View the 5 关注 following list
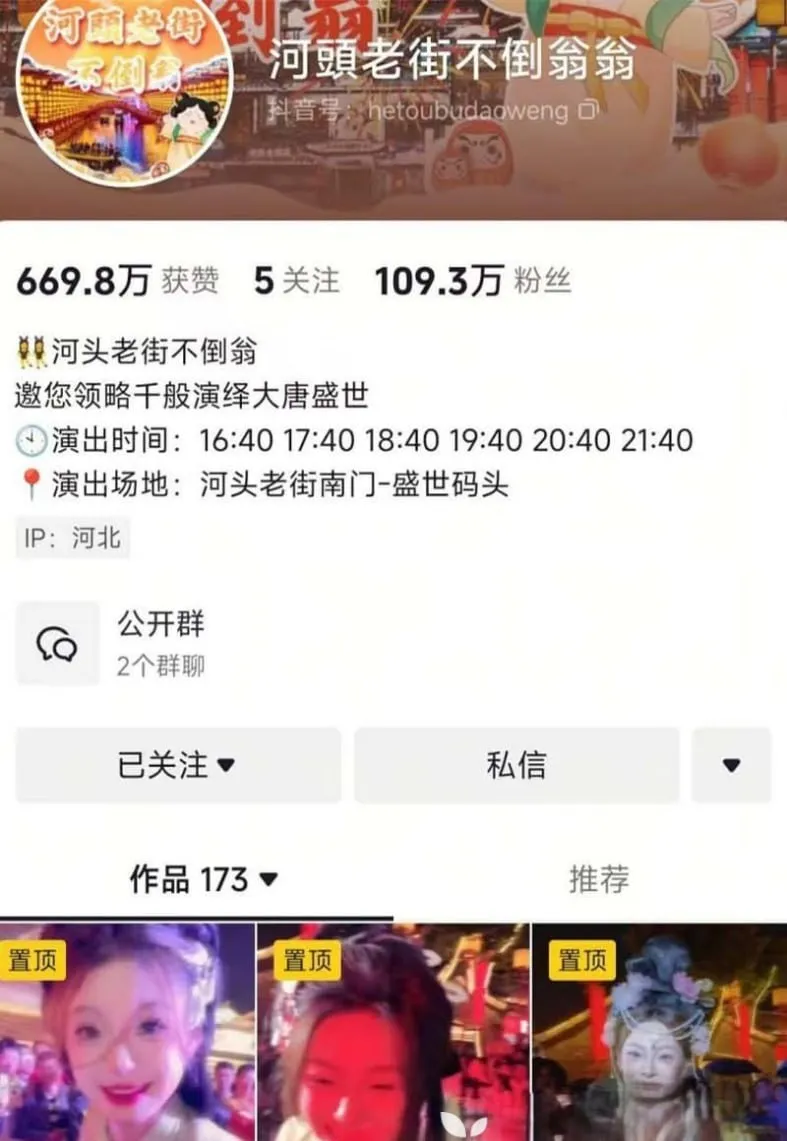This screenshot has width=787, height=1141. [x=296, y=282]
